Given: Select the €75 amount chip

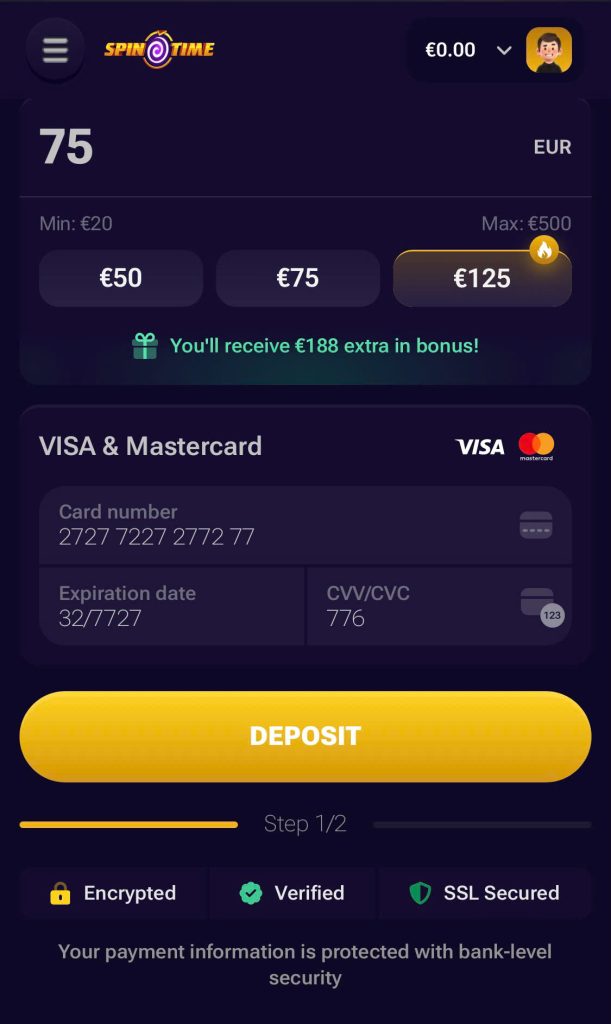Looking at the screenshot, I should [298, 278].
